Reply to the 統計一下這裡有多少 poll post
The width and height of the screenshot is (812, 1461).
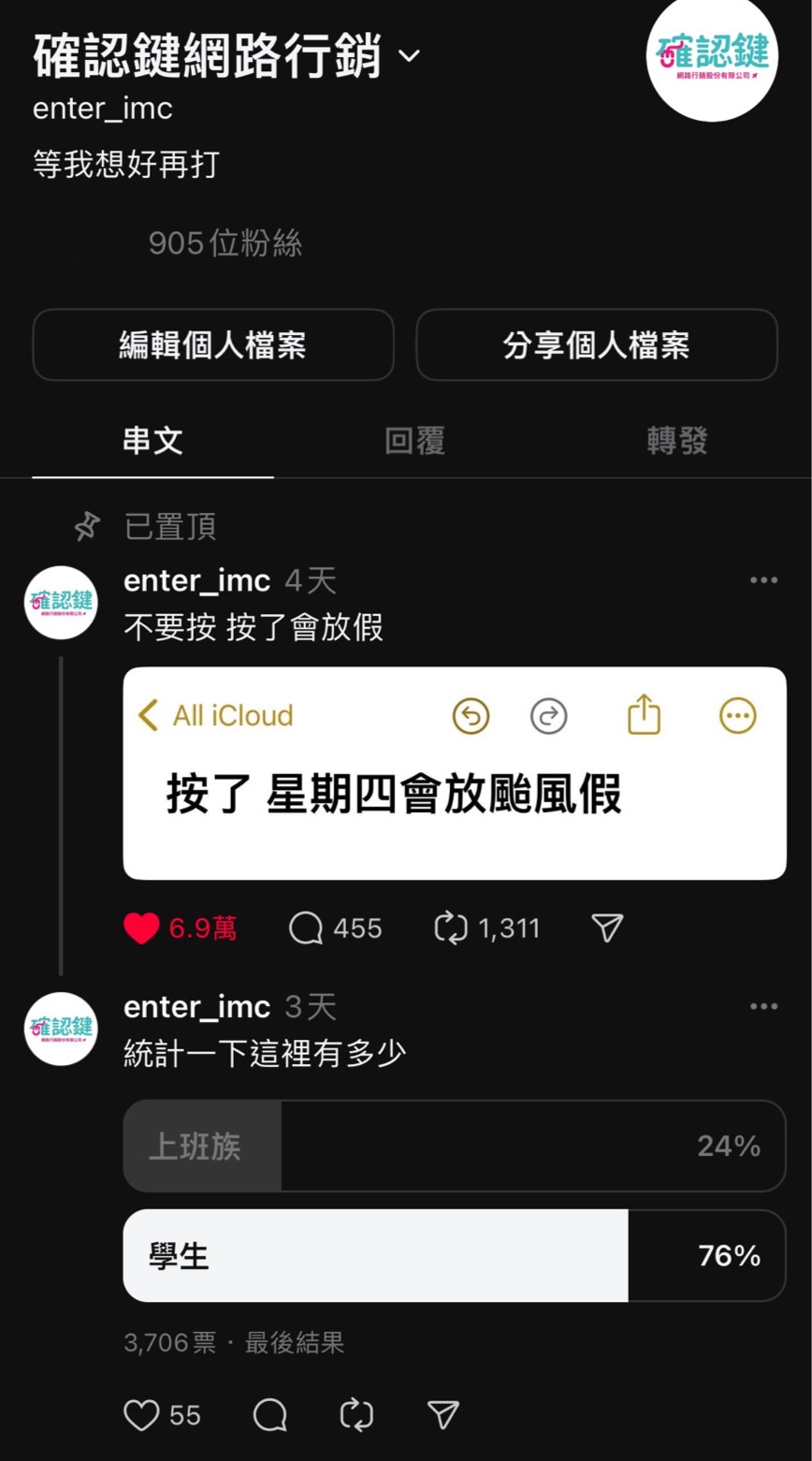(x=270, y=1415)
